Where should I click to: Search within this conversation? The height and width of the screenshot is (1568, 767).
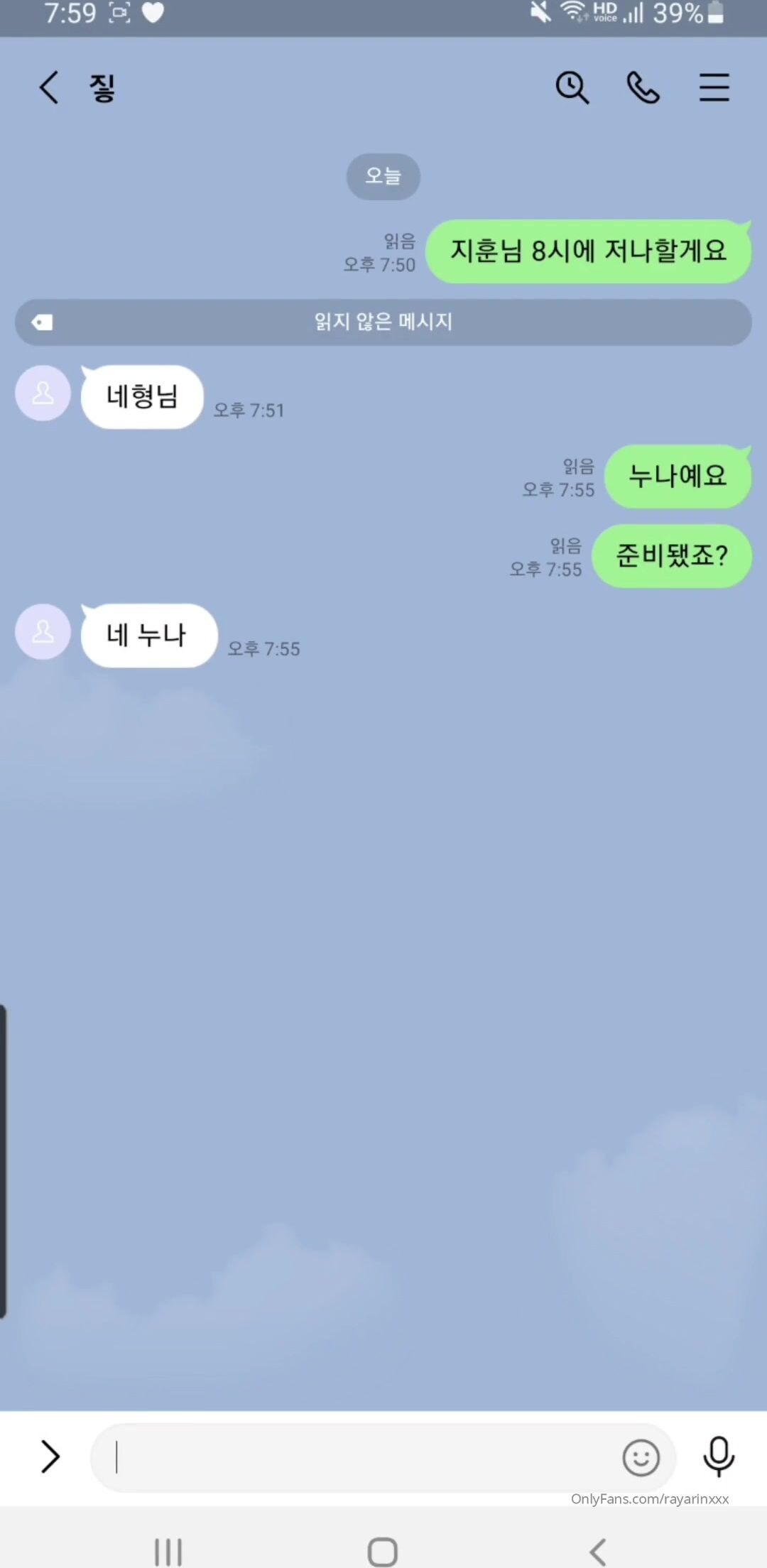pos(572,88)
